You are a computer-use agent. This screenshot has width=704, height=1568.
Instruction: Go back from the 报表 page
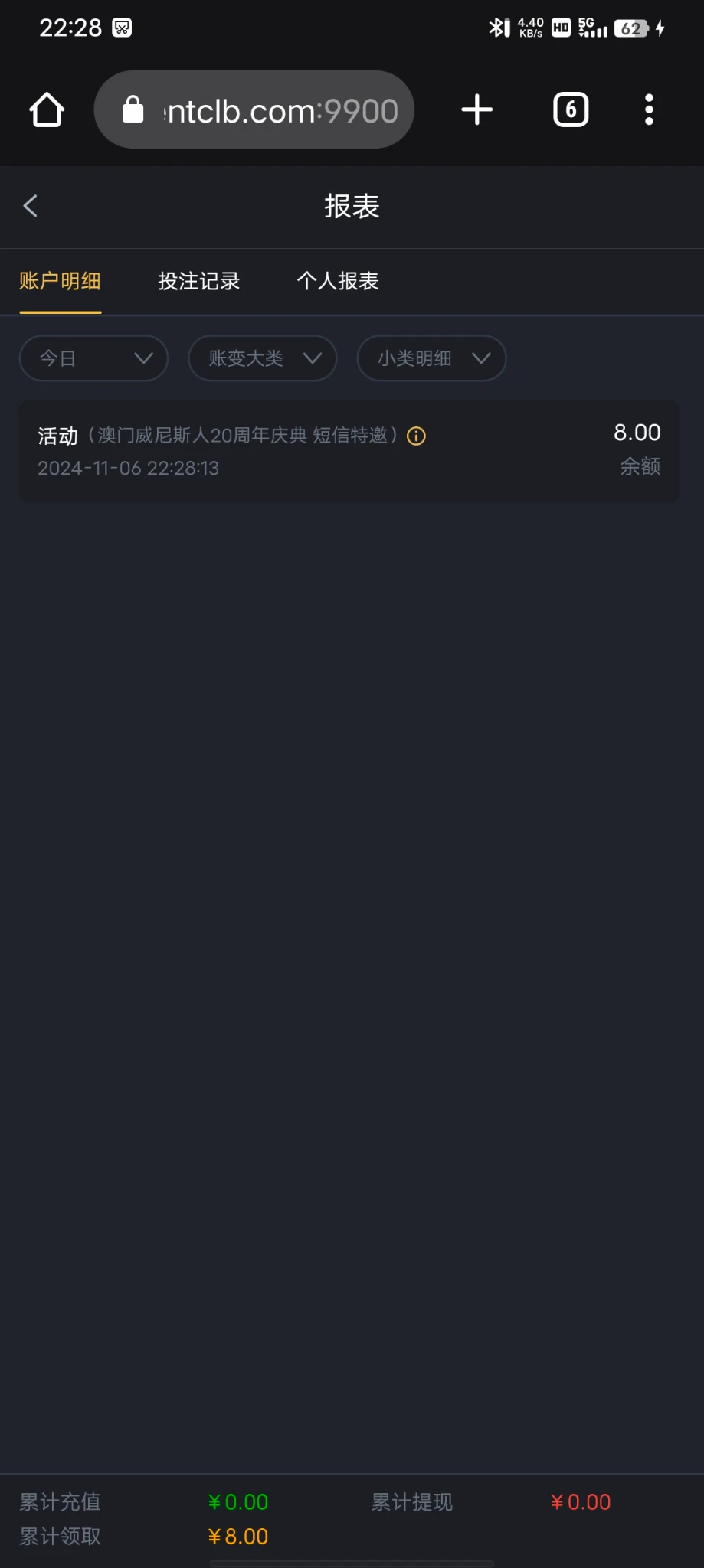[31, 206]
